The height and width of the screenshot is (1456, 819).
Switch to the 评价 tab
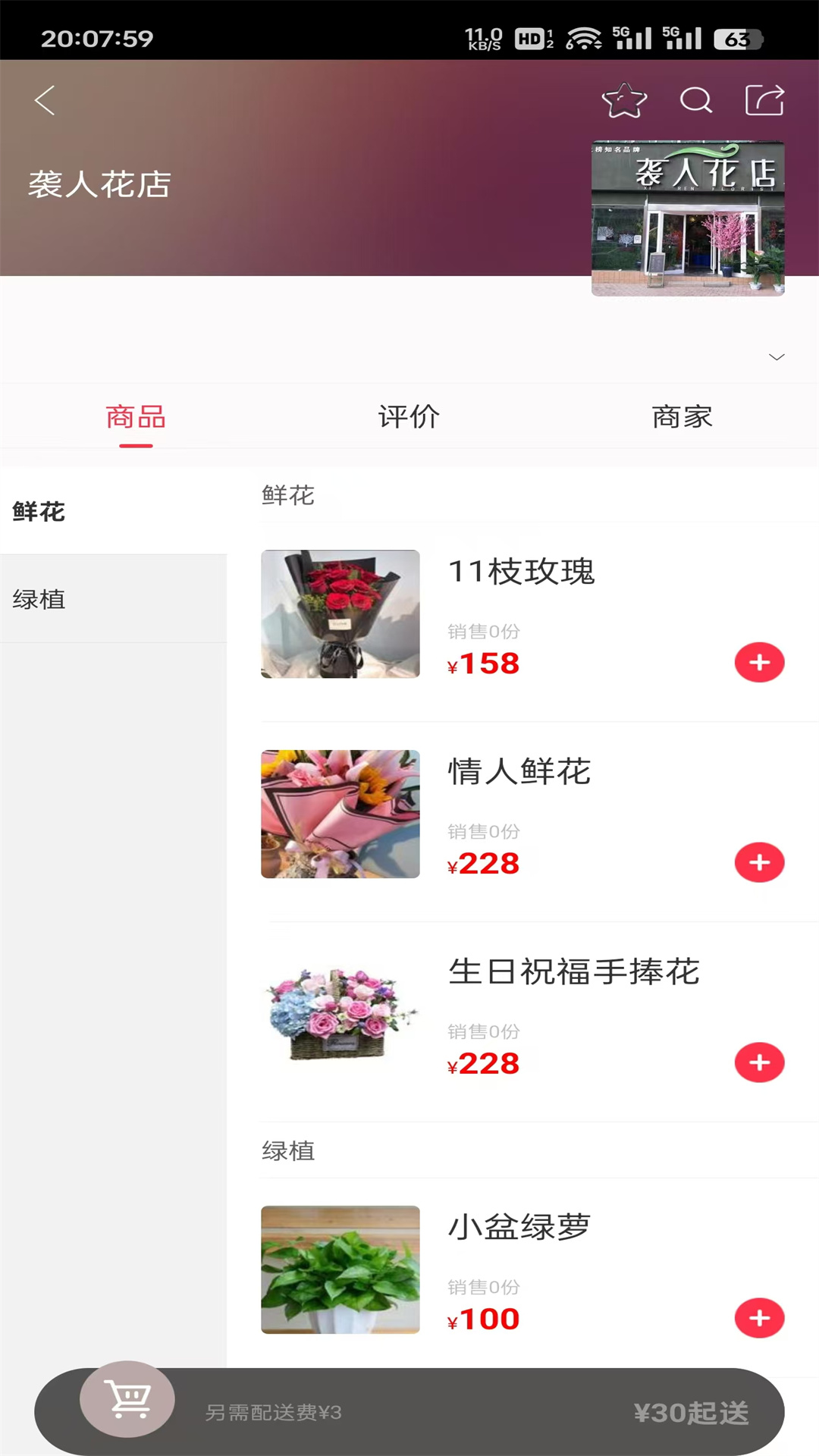click(x=406, y=416)
